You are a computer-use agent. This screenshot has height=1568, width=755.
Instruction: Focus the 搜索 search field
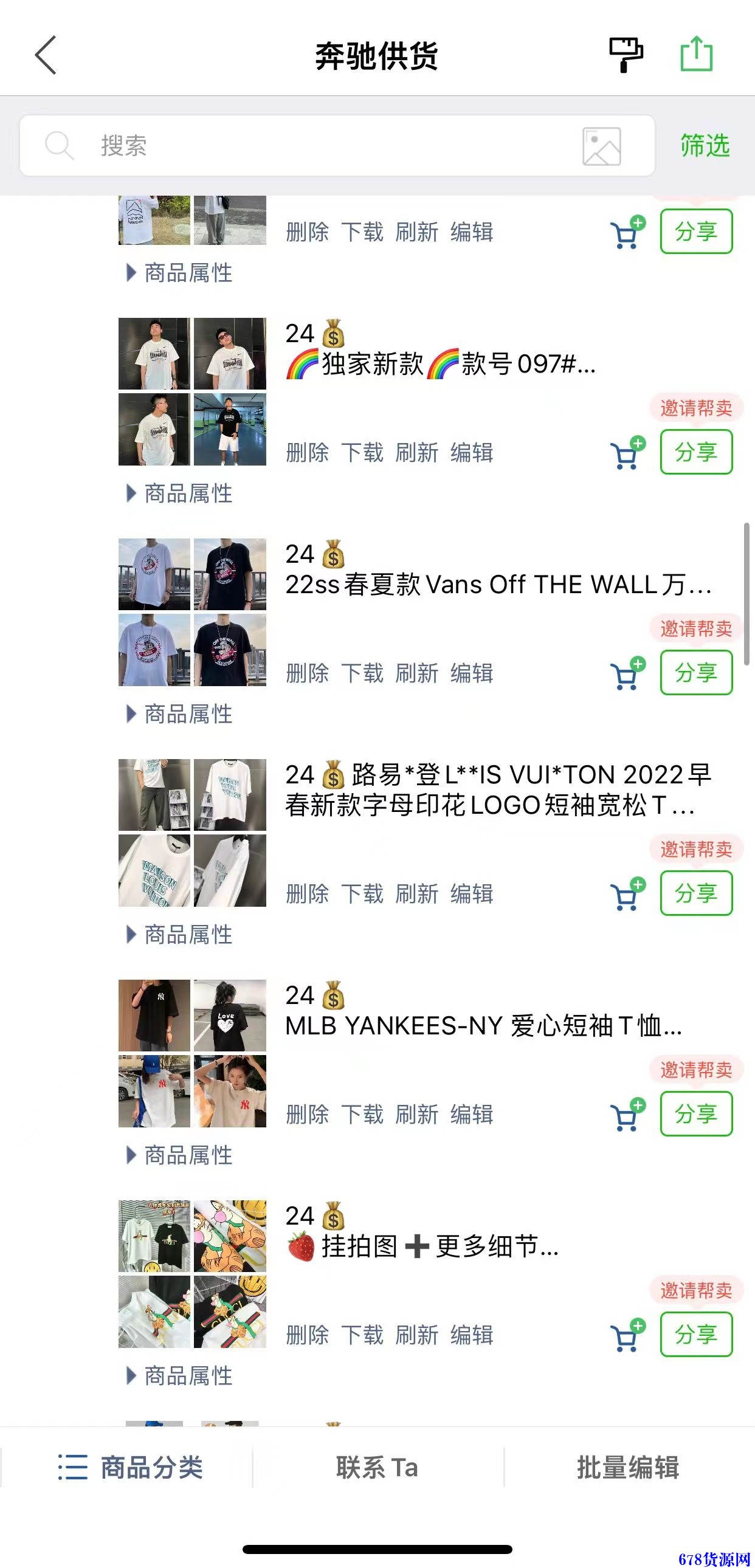[x=305, y=146]
